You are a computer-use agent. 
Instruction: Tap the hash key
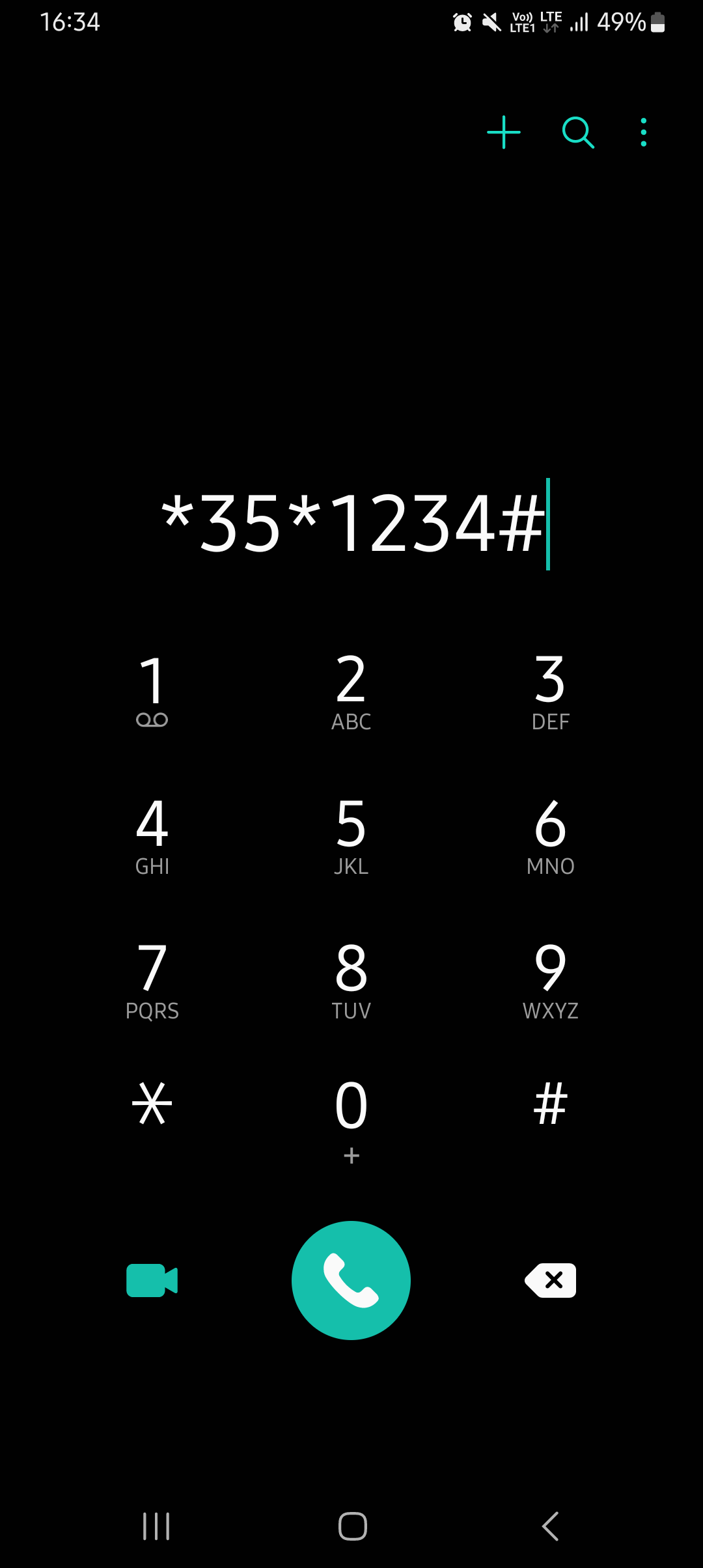550,1107
